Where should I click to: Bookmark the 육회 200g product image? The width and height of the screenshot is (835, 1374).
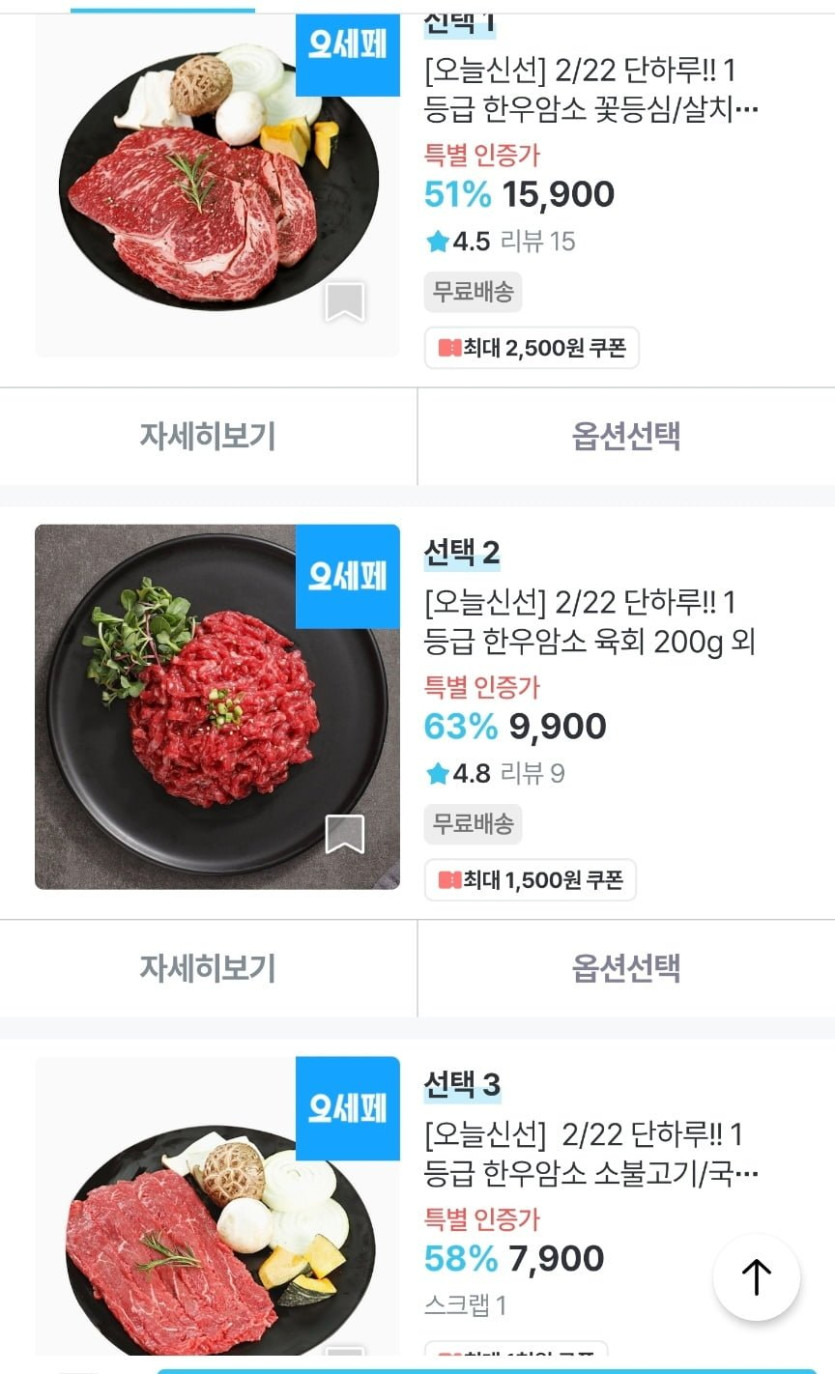pyautogui.click(x=345, y=835)
